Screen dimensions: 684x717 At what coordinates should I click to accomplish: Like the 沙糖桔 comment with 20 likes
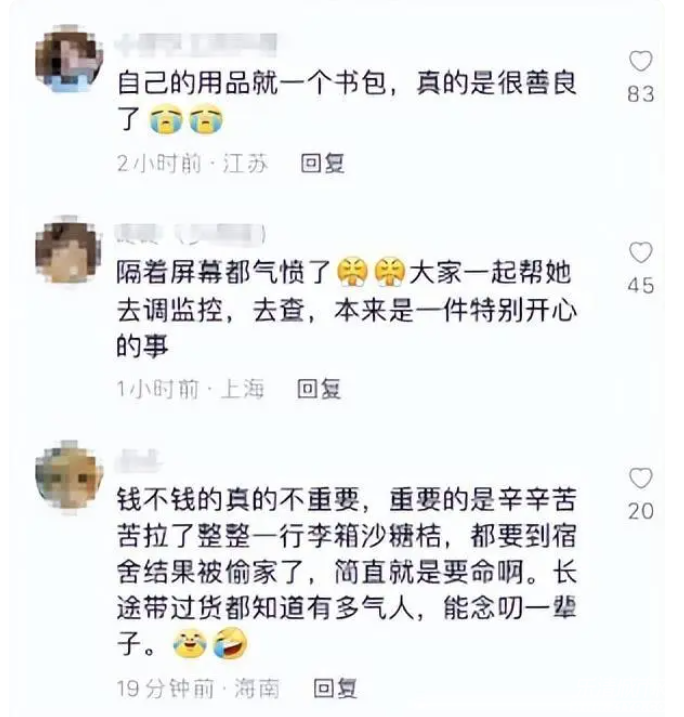point(640,478)
